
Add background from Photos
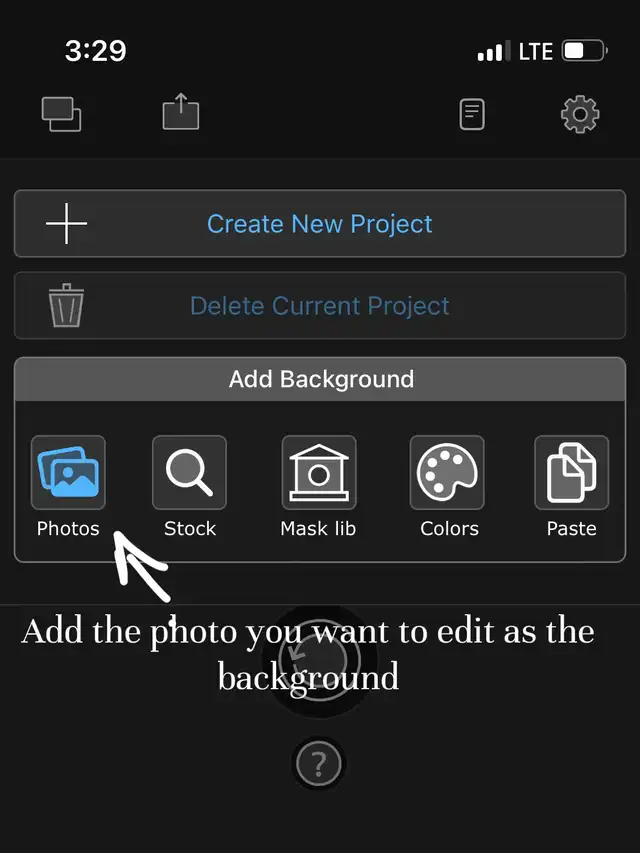tap(68, 473)
